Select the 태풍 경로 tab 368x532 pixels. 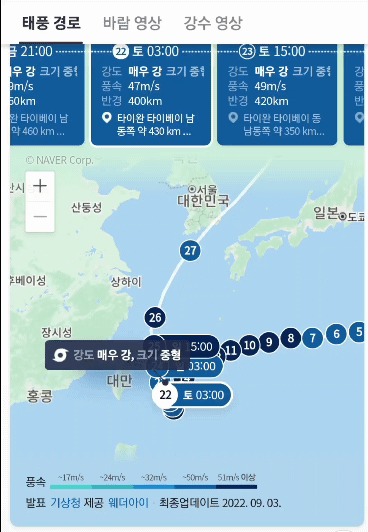coord(51,23)
